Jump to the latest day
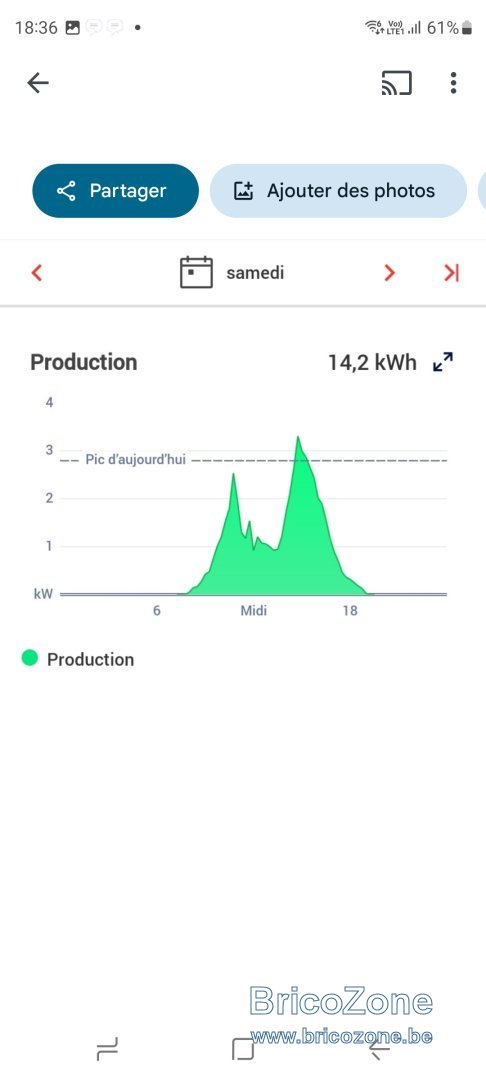 click(x=451, y=273)
